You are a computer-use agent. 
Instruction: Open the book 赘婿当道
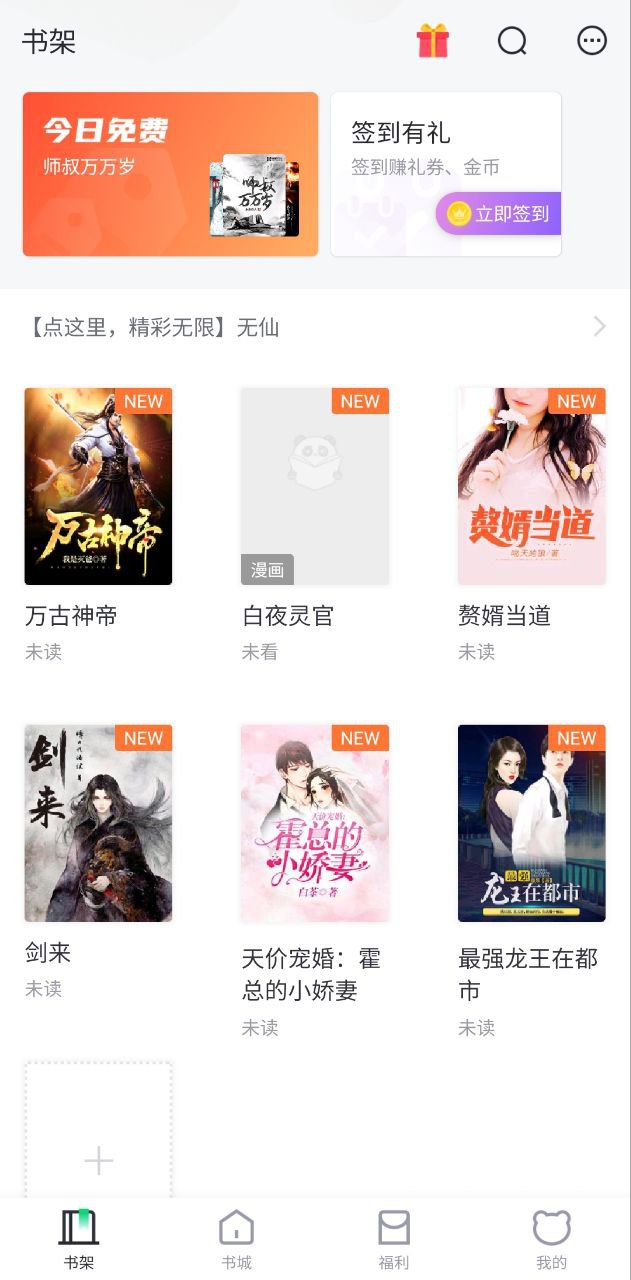(531, 486)
